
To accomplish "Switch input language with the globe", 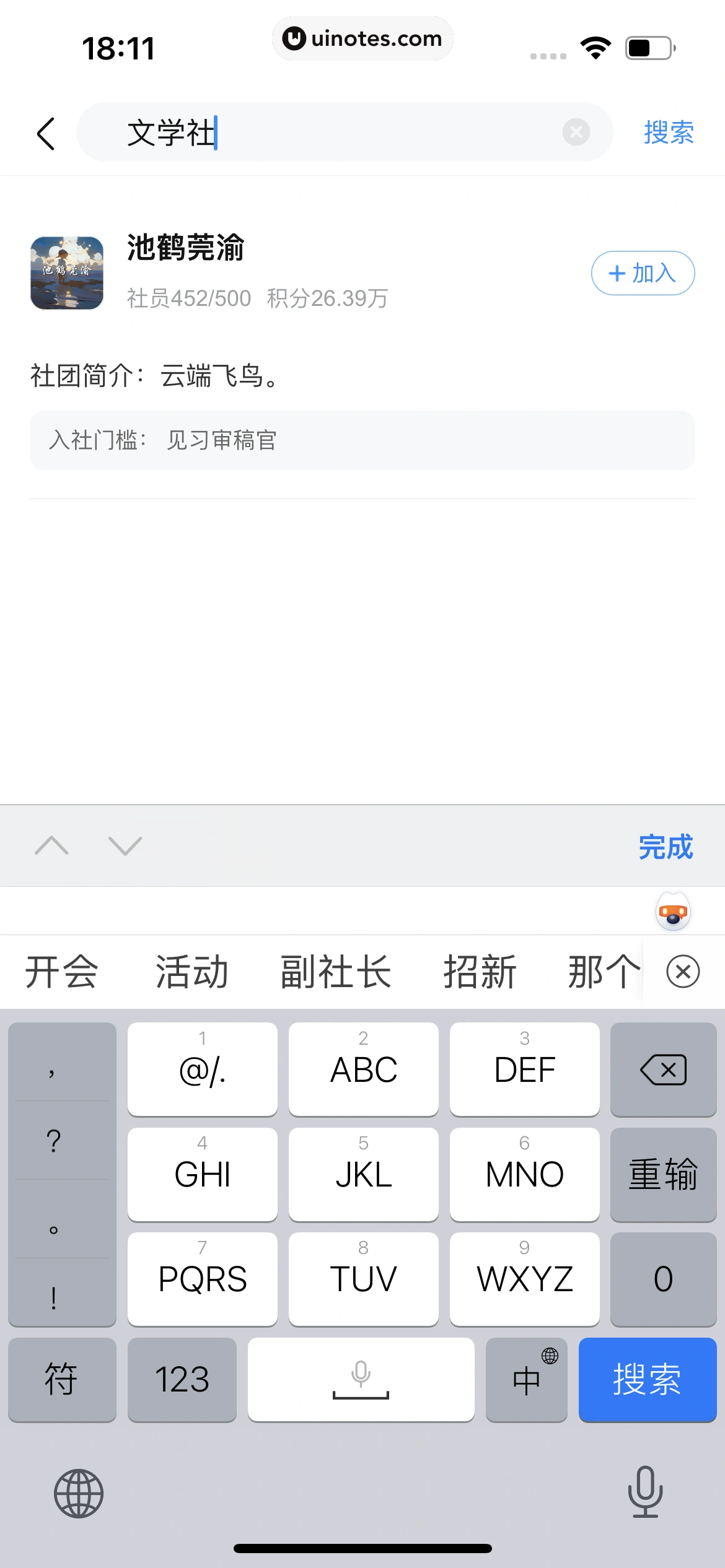I will click(79, 1493).
